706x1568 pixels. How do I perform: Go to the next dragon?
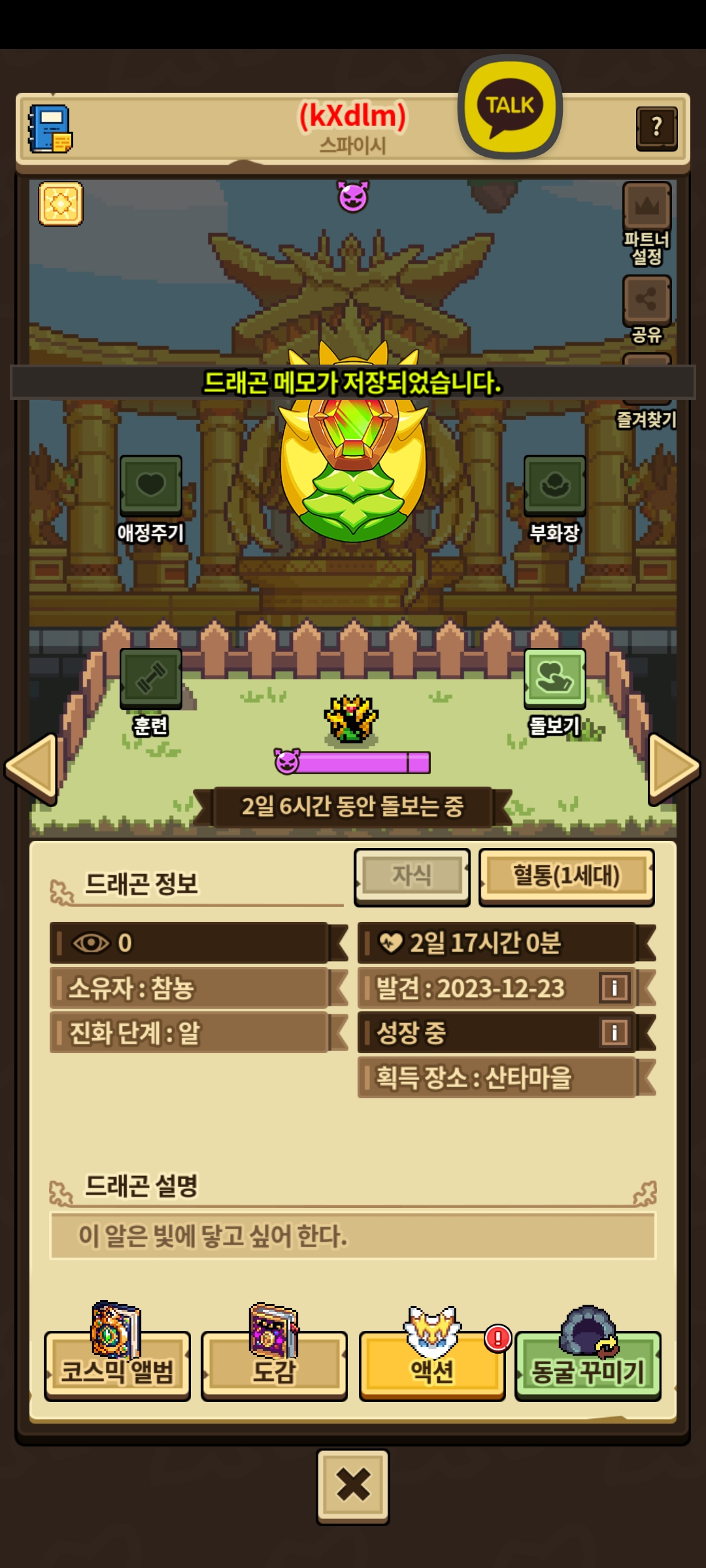[673, 768]
